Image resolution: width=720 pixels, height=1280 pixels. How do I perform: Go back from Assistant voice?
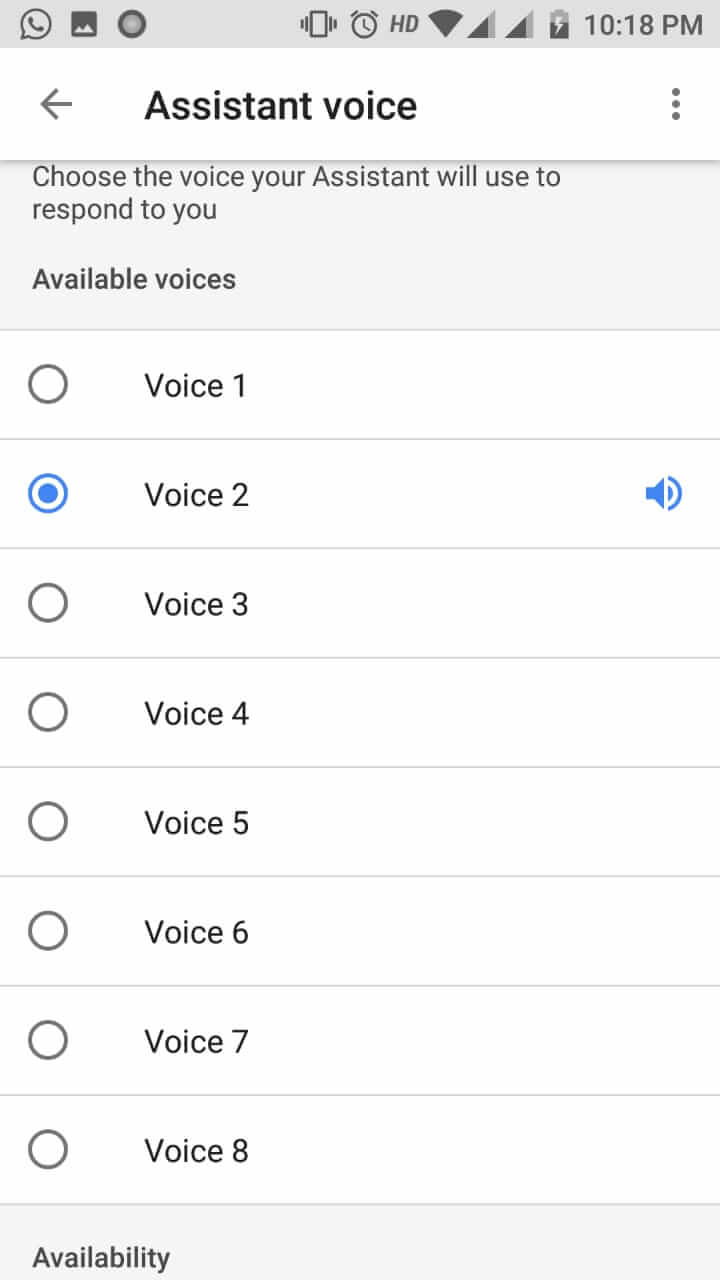click(x=56, y=104)
